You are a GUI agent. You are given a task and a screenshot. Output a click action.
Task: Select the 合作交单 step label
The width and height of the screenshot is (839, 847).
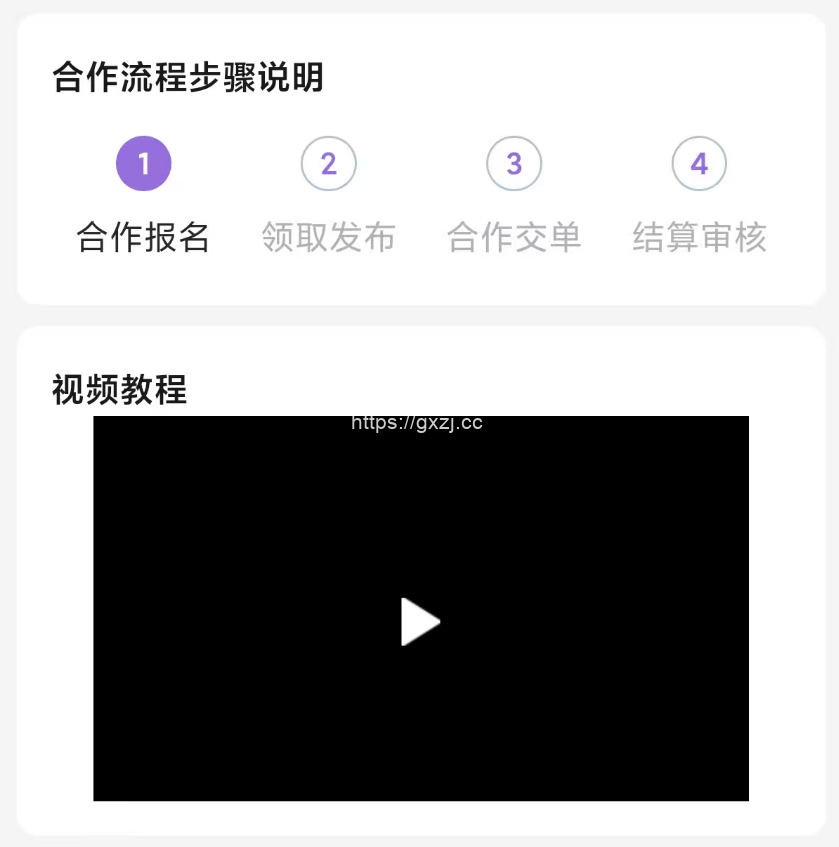tap(513, 237)
